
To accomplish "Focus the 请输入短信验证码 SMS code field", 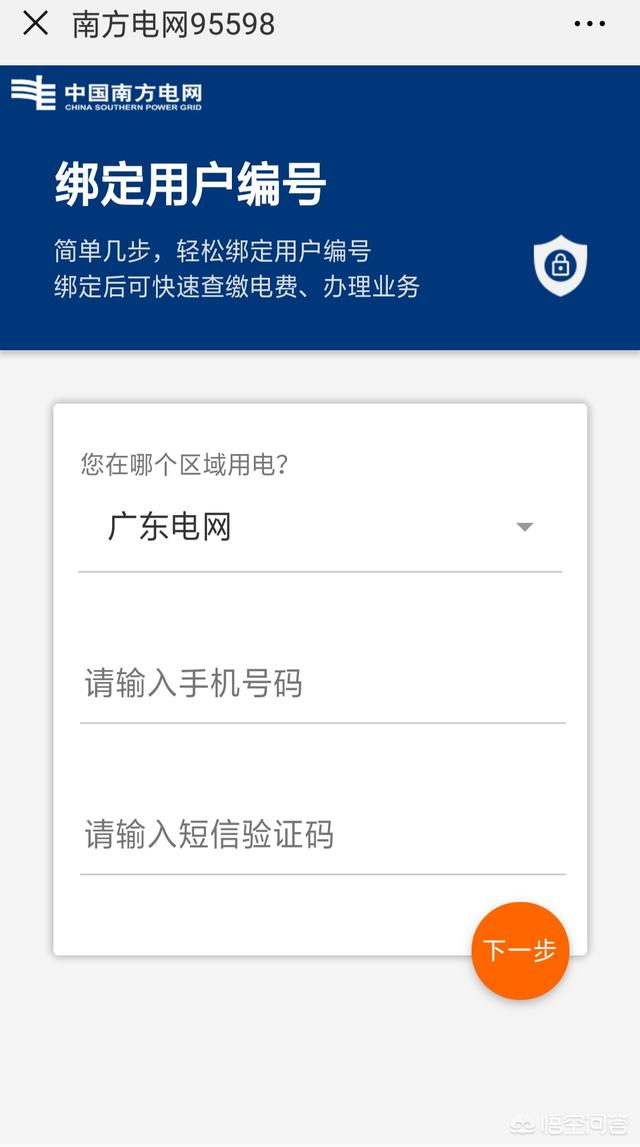I will pyautogui.click(x=323, y=835).
